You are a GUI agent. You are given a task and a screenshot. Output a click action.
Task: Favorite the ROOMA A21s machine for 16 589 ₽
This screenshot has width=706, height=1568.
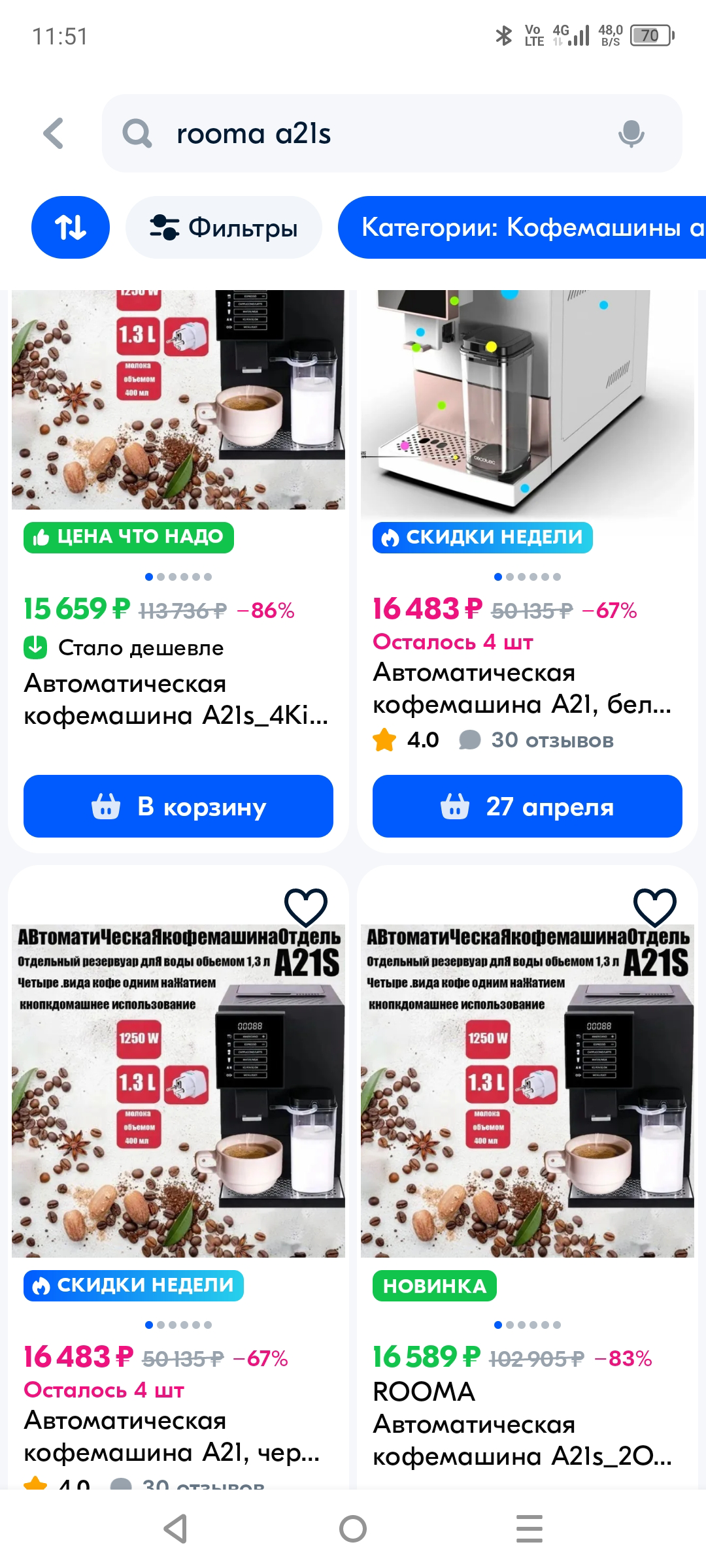pyautogui.click(x=655, y=907)
